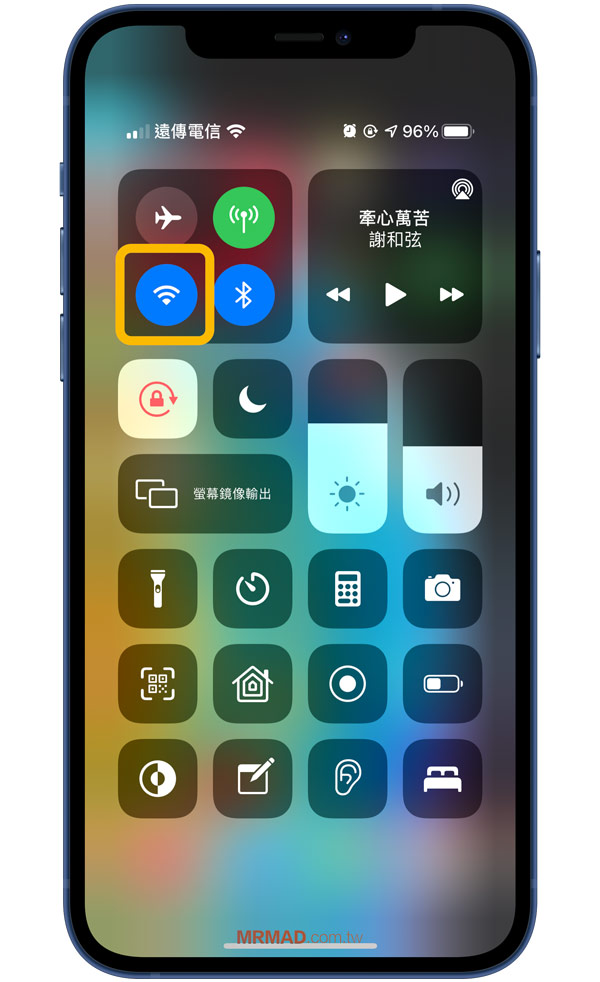
Task: Enable Low Power Mode battery button
Action: click(442, 683)
